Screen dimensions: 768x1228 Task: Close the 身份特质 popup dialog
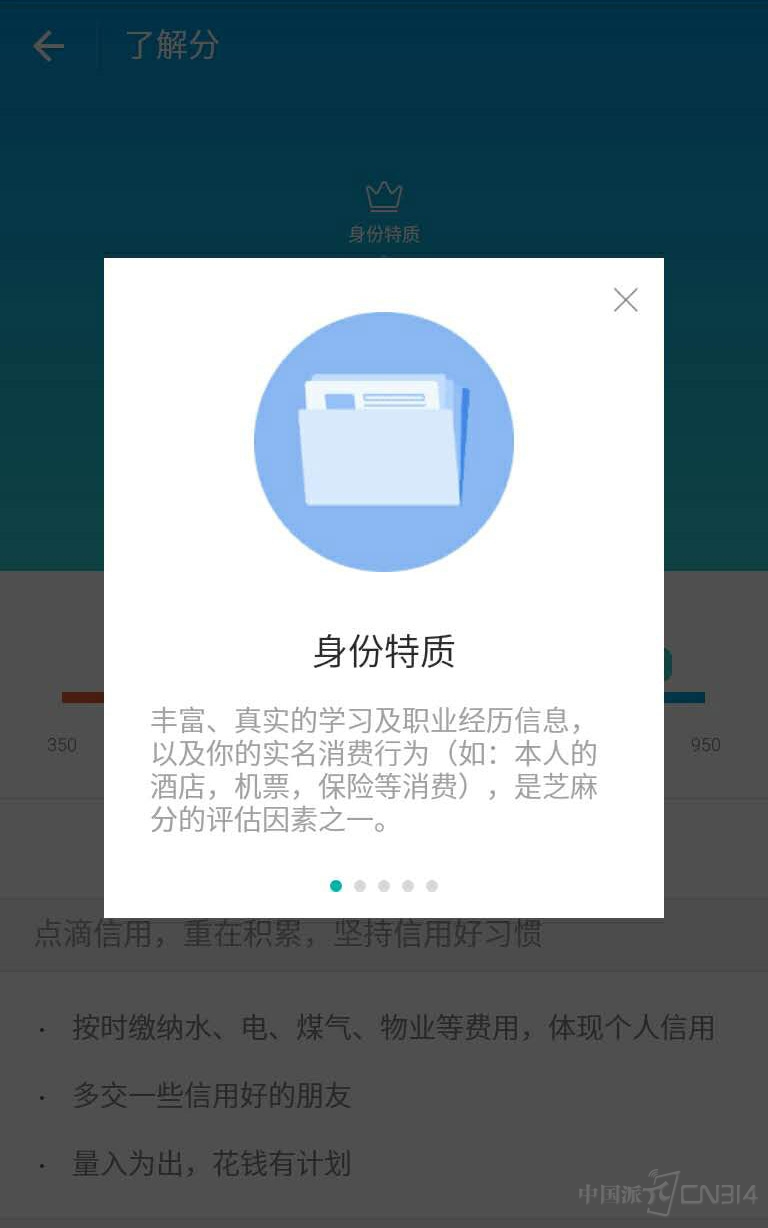(625, 300)
